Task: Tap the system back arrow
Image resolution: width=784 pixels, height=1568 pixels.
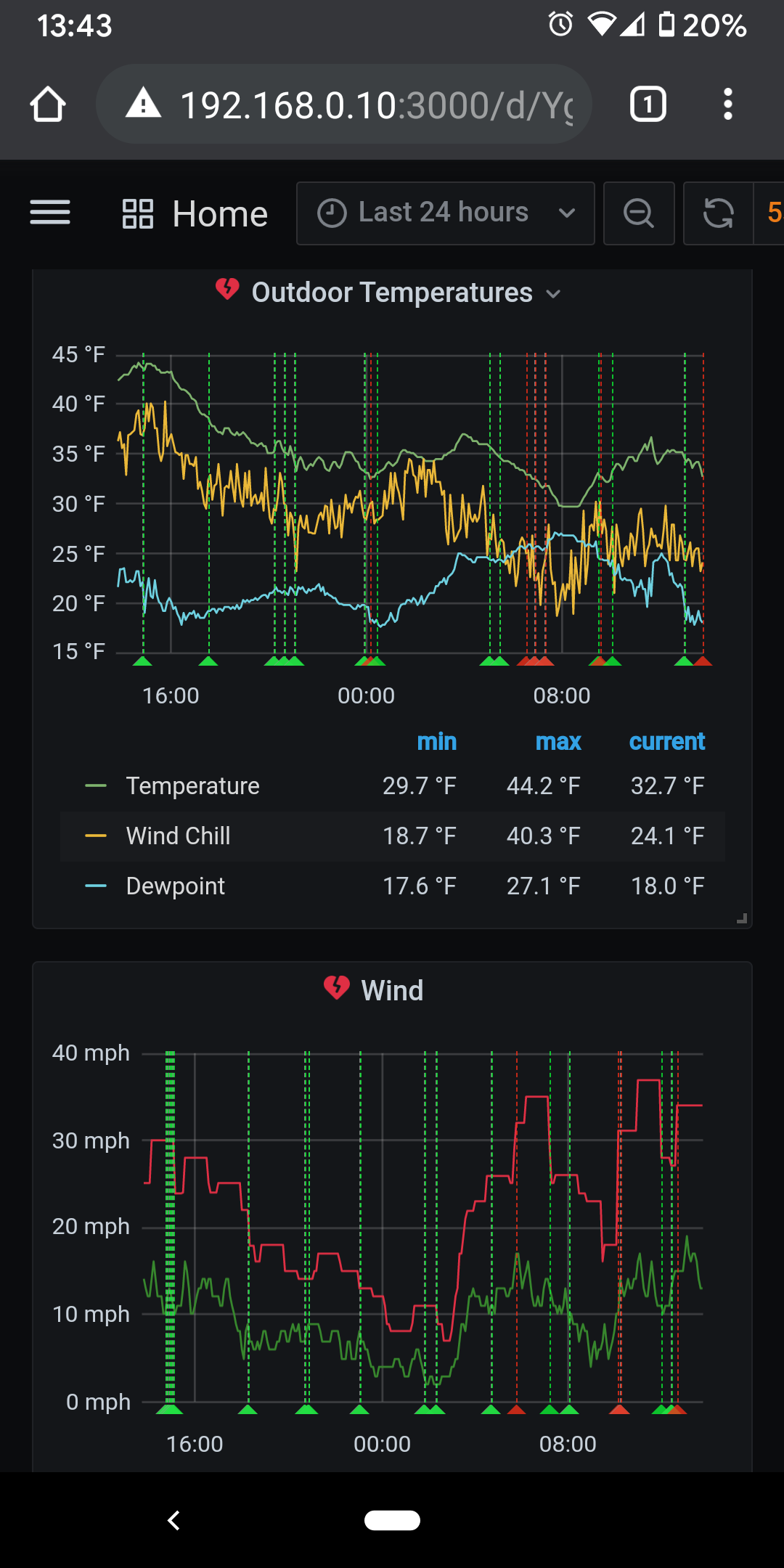Action: 173,1520
